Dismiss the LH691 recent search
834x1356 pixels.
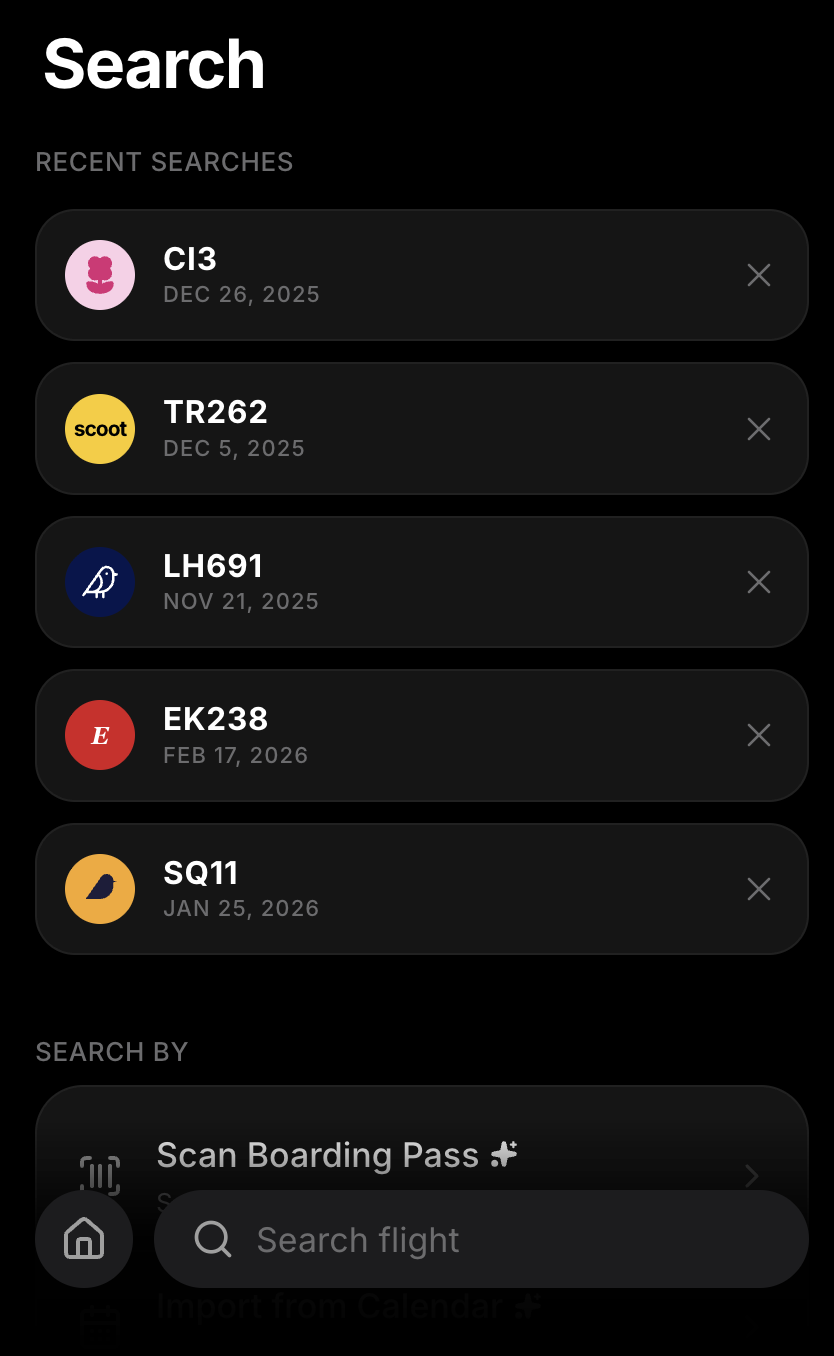(759, 582)
